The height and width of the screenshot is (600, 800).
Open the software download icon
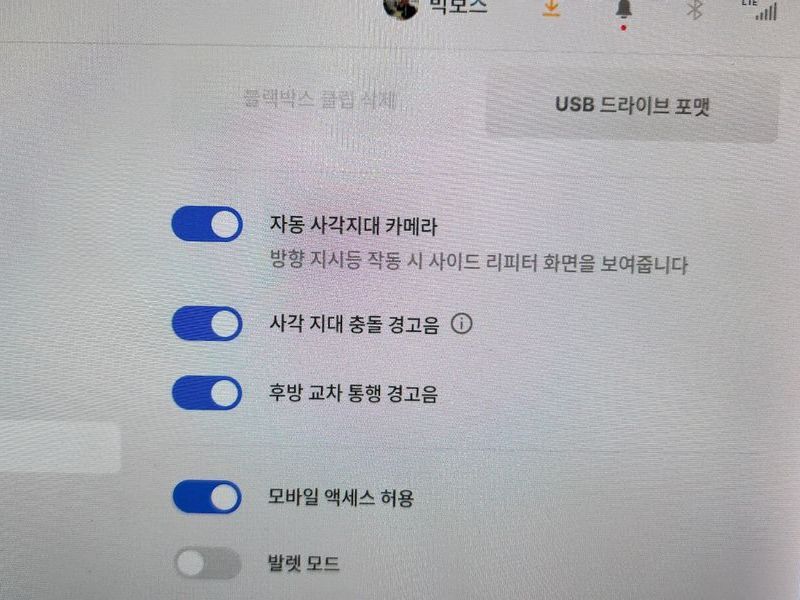click(x=551, y=8)
